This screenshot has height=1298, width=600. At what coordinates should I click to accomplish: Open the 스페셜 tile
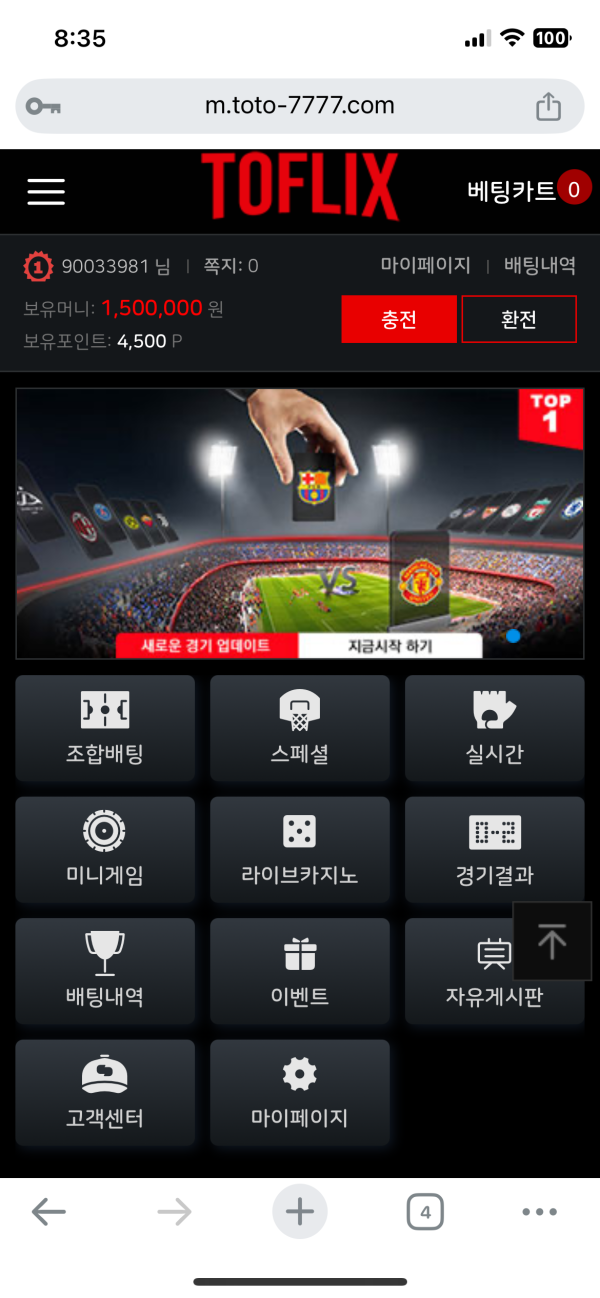click(299, 728)
